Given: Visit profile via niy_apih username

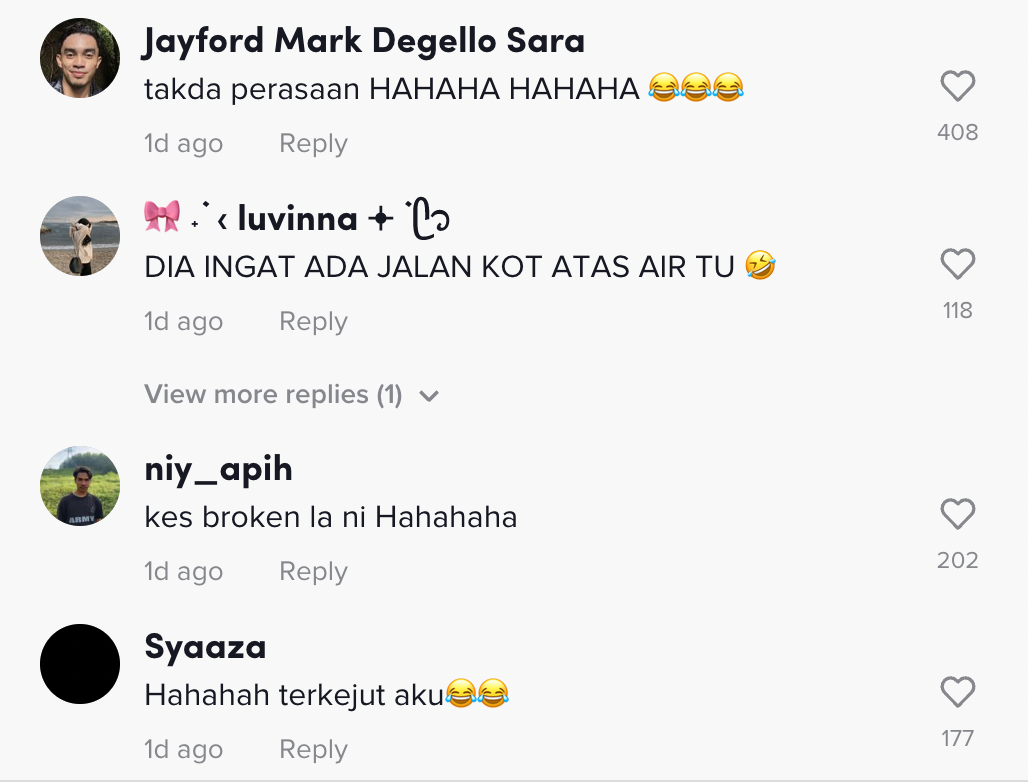Looking at the screenshot, I should tap(218, 469).
